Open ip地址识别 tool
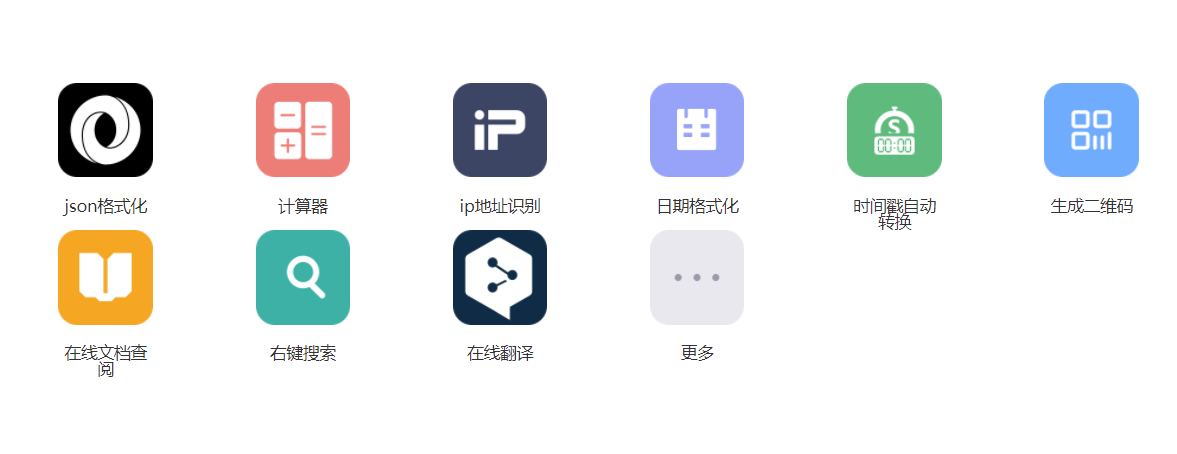 [500, 130]
